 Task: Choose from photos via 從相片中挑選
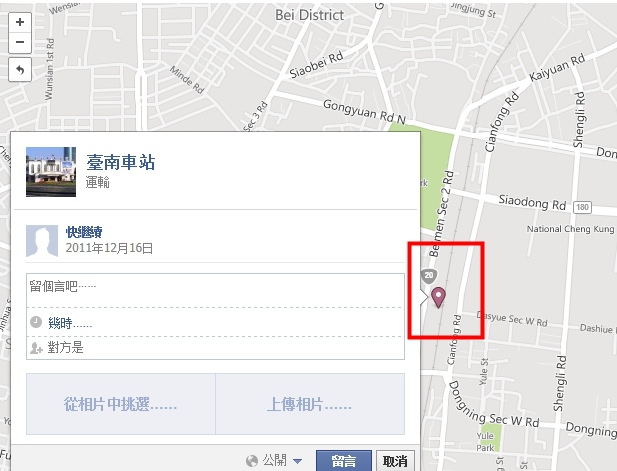click(x=120, y=404)
